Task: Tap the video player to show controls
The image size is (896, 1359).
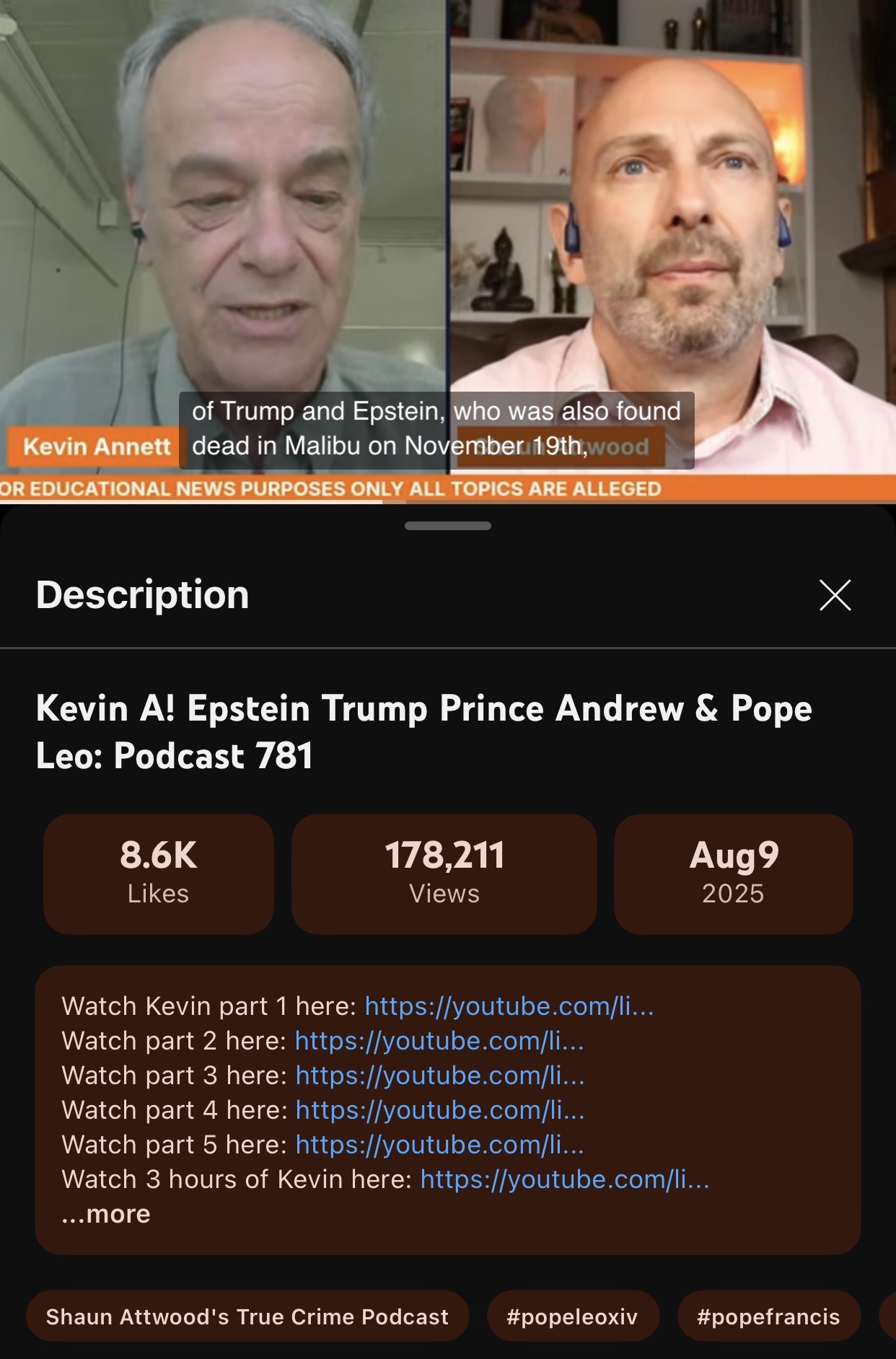Action: pos(447,216)
